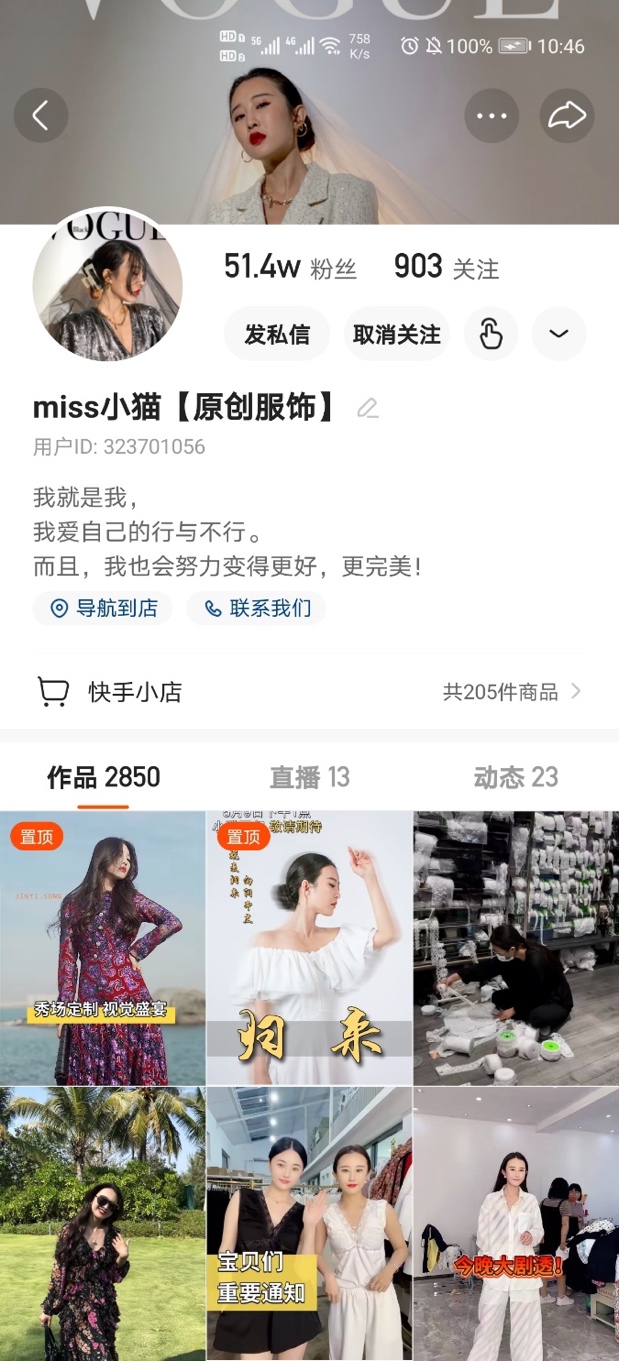The image size is (619, 1361).
Task: Open the profile avatar picture
Action: (x=108, y=284)
